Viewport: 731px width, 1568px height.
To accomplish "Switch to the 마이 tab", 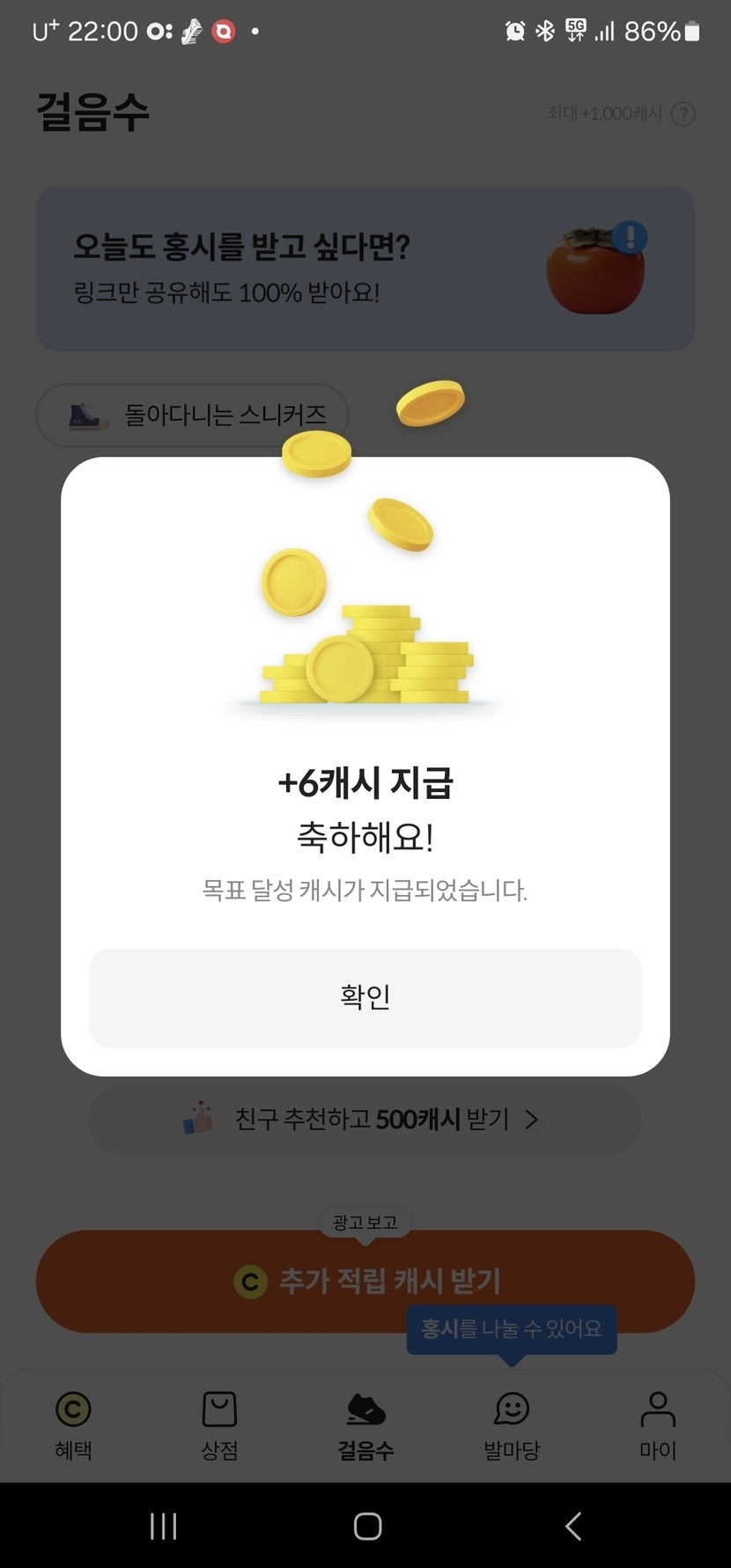I will tap(658, 1425).
